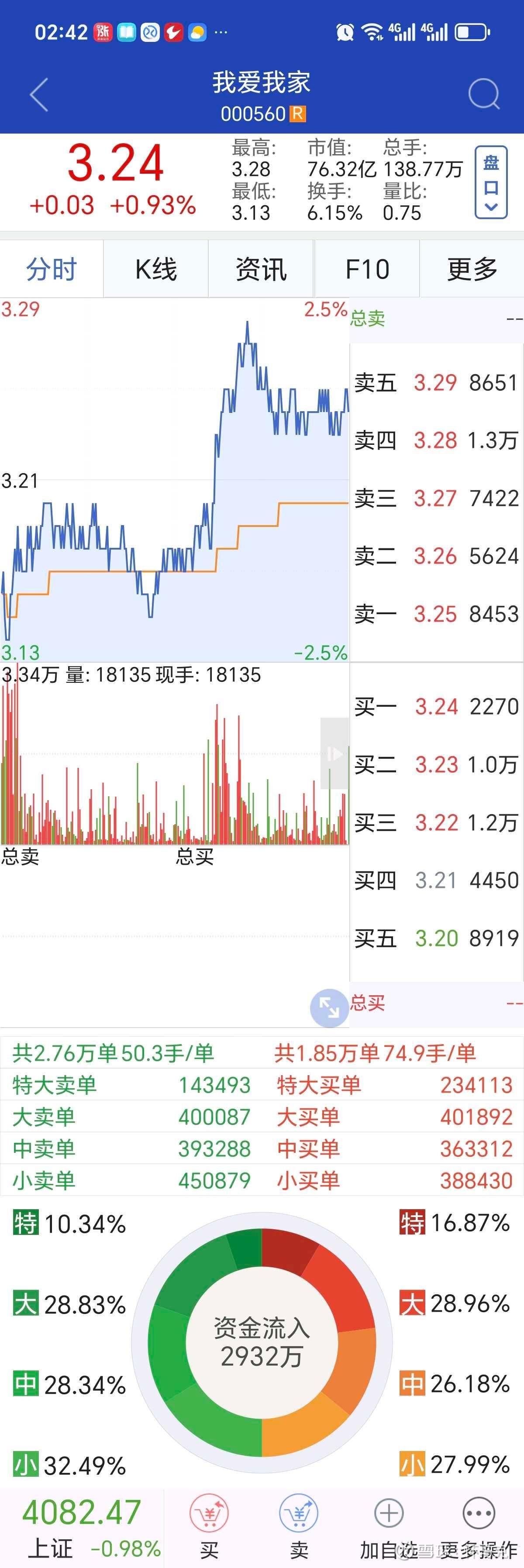Switch to the 分时 chart tab
Image resolution: width=524 pixels, height=1568 pixels.
click(x=52, y=269)
